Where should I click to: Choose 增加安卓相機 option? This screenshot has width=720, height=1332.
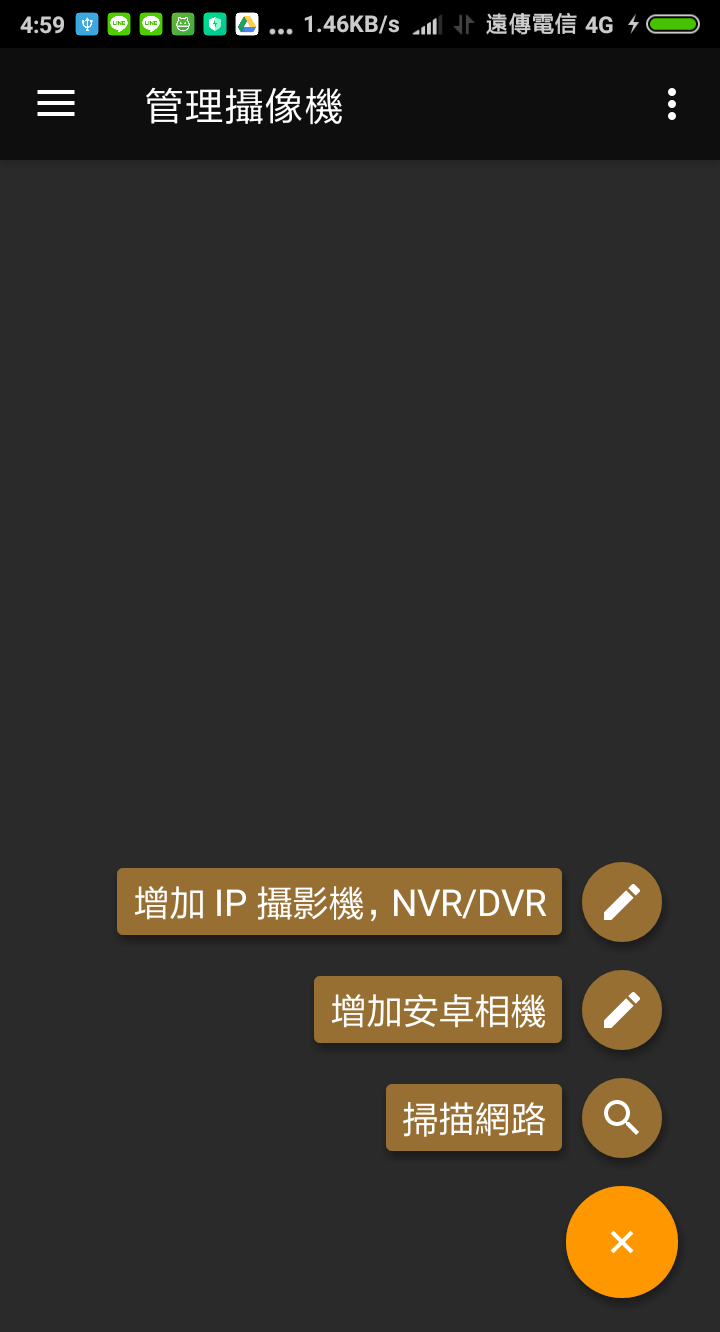[x=438, y=1009]
